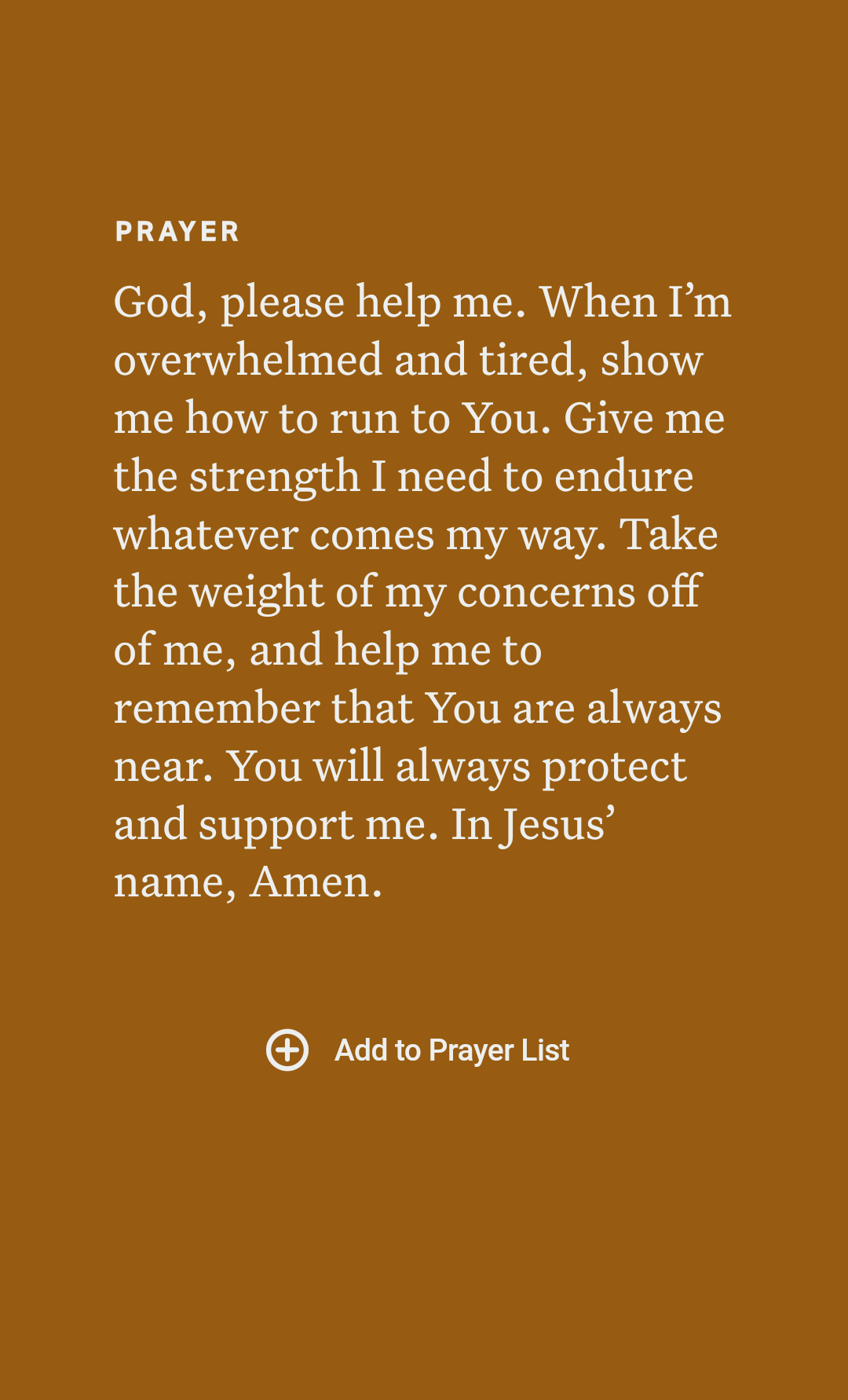Image resolution: width=848 pixels, height=1400 pixels.
Task: Add this prayer to Prayer List
Action: pyautogui.click(x=418, y=1050)
